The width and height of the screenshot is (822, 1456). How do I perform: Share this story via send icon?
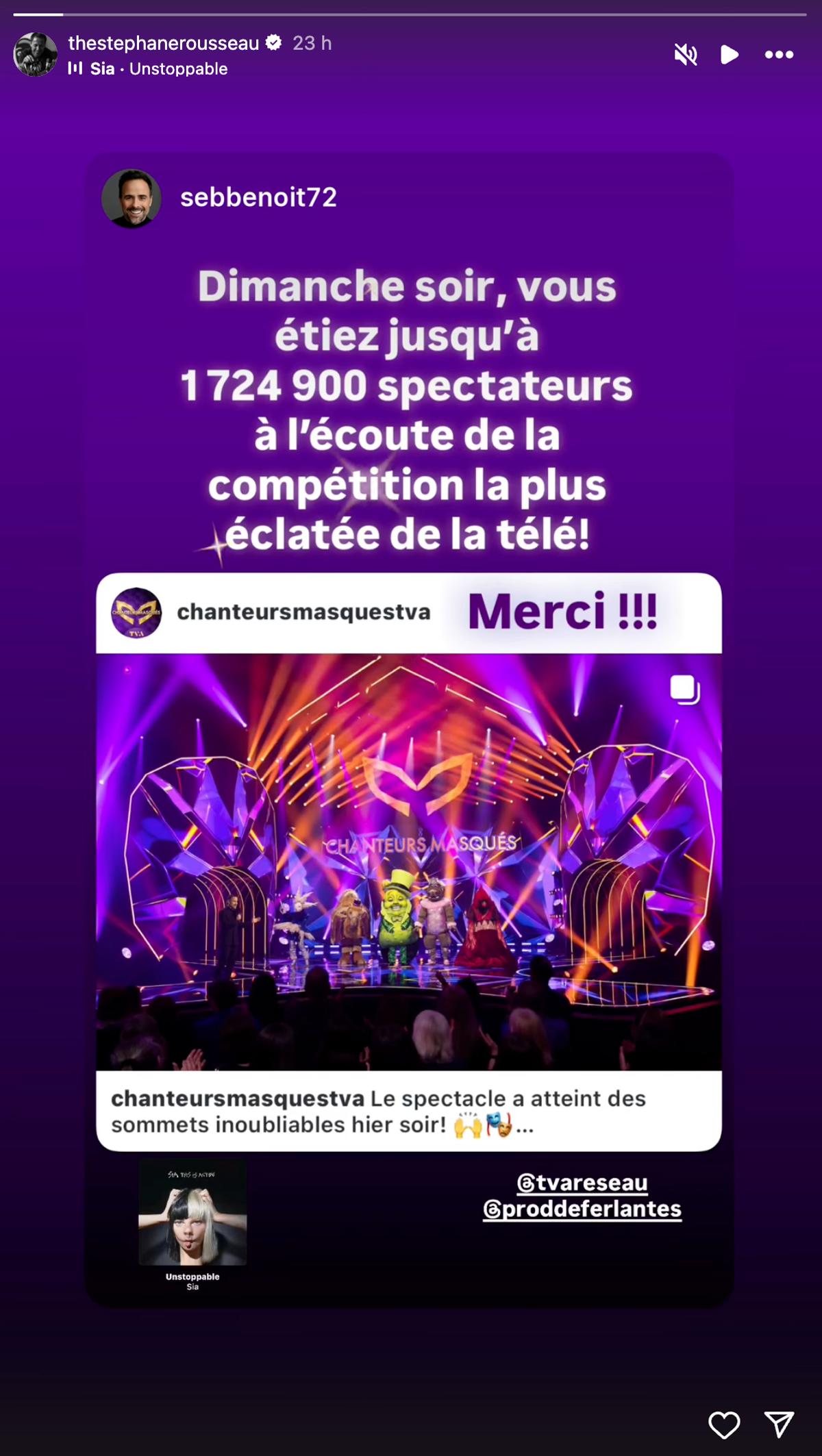[x=779, y=1424]
